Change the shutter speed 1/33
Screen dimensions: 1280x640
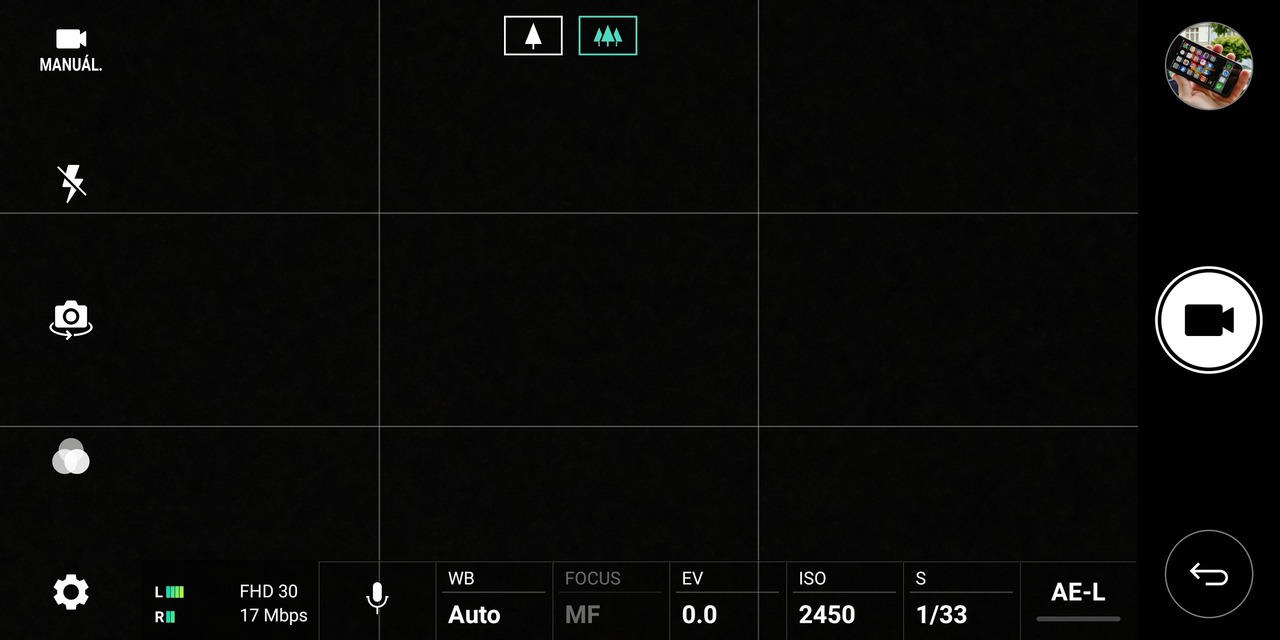[x=961, y=601]
